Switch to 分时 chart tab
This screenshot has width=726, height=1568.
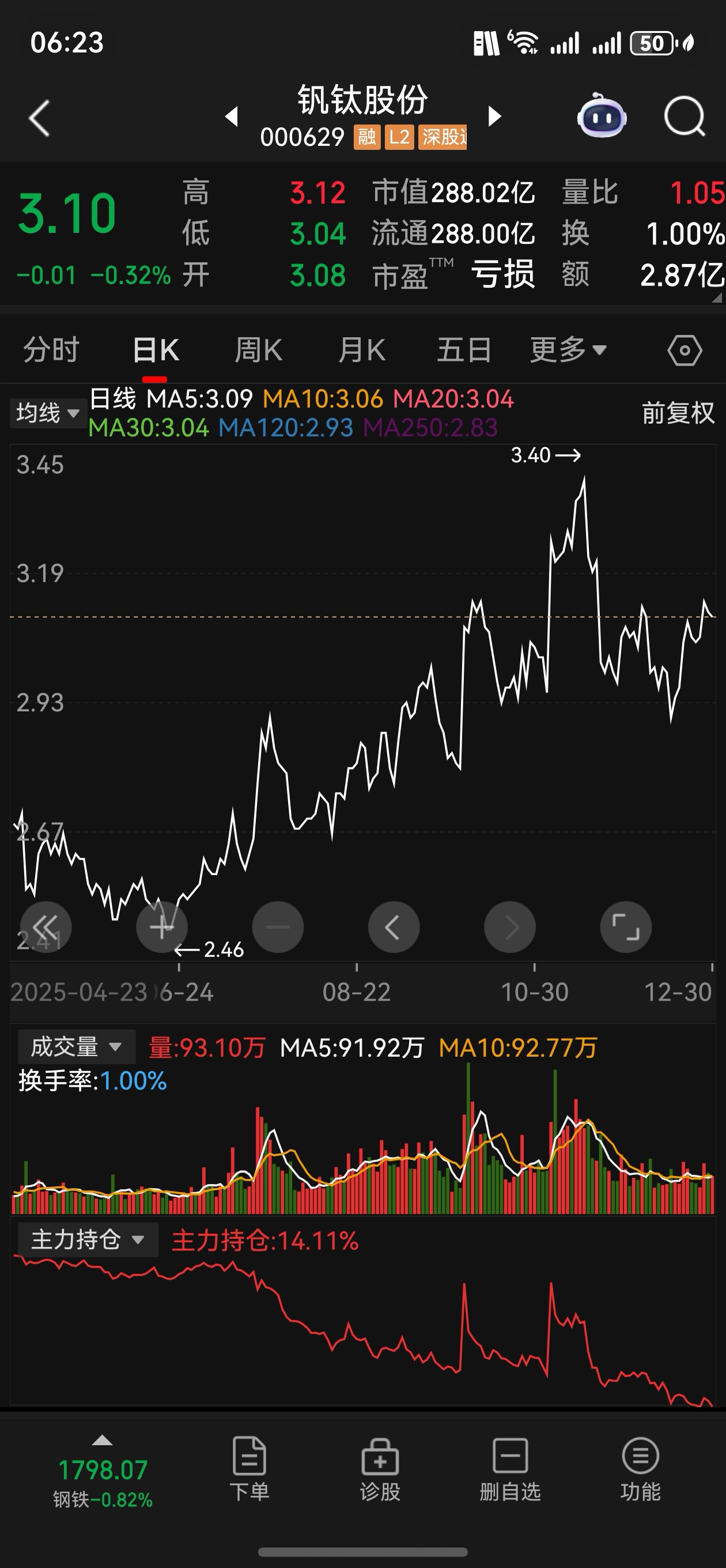pyautogui.click(x=52, y=350)
